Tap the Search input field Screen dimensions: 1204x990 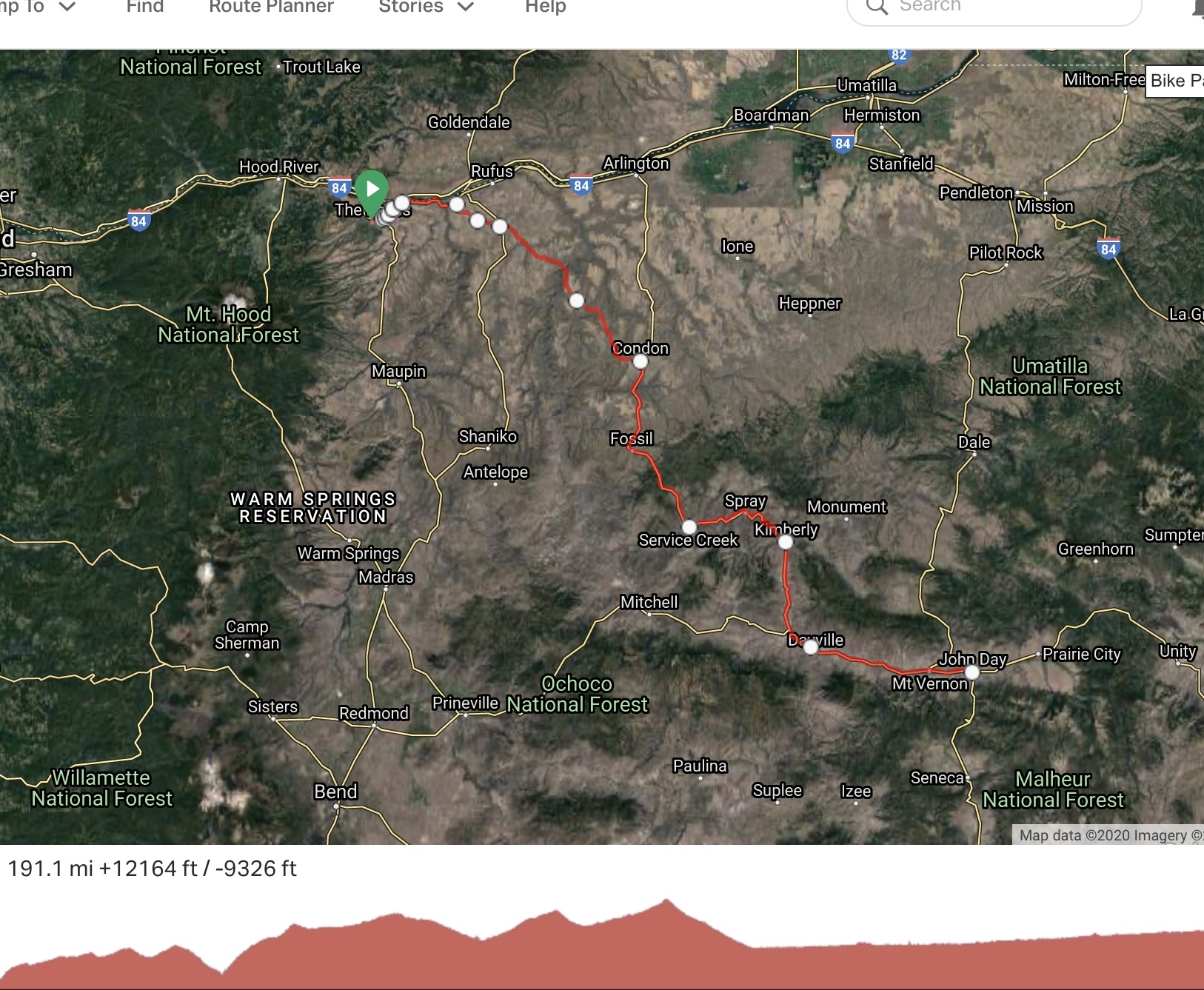1000,7
